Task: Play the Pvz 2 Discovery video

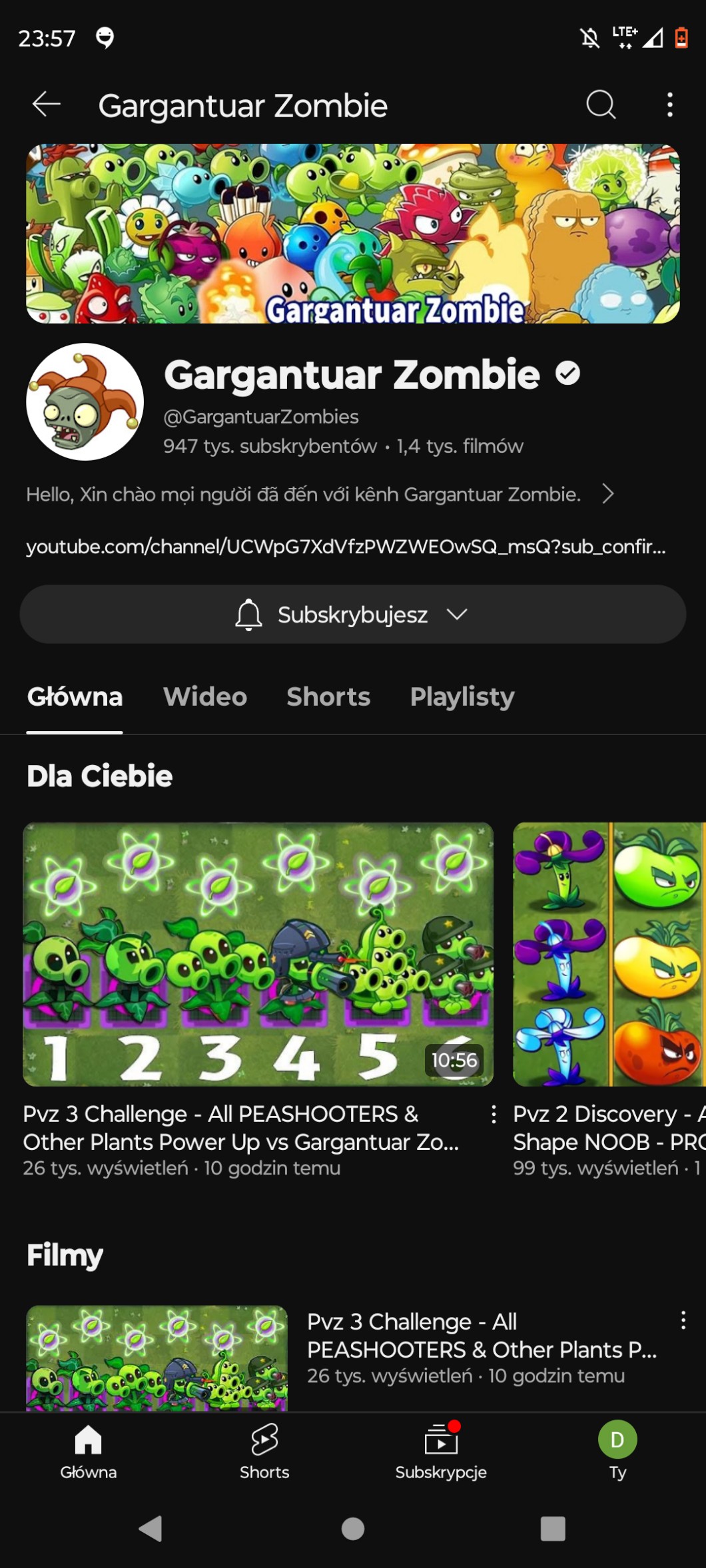Action: click(609, 953)
